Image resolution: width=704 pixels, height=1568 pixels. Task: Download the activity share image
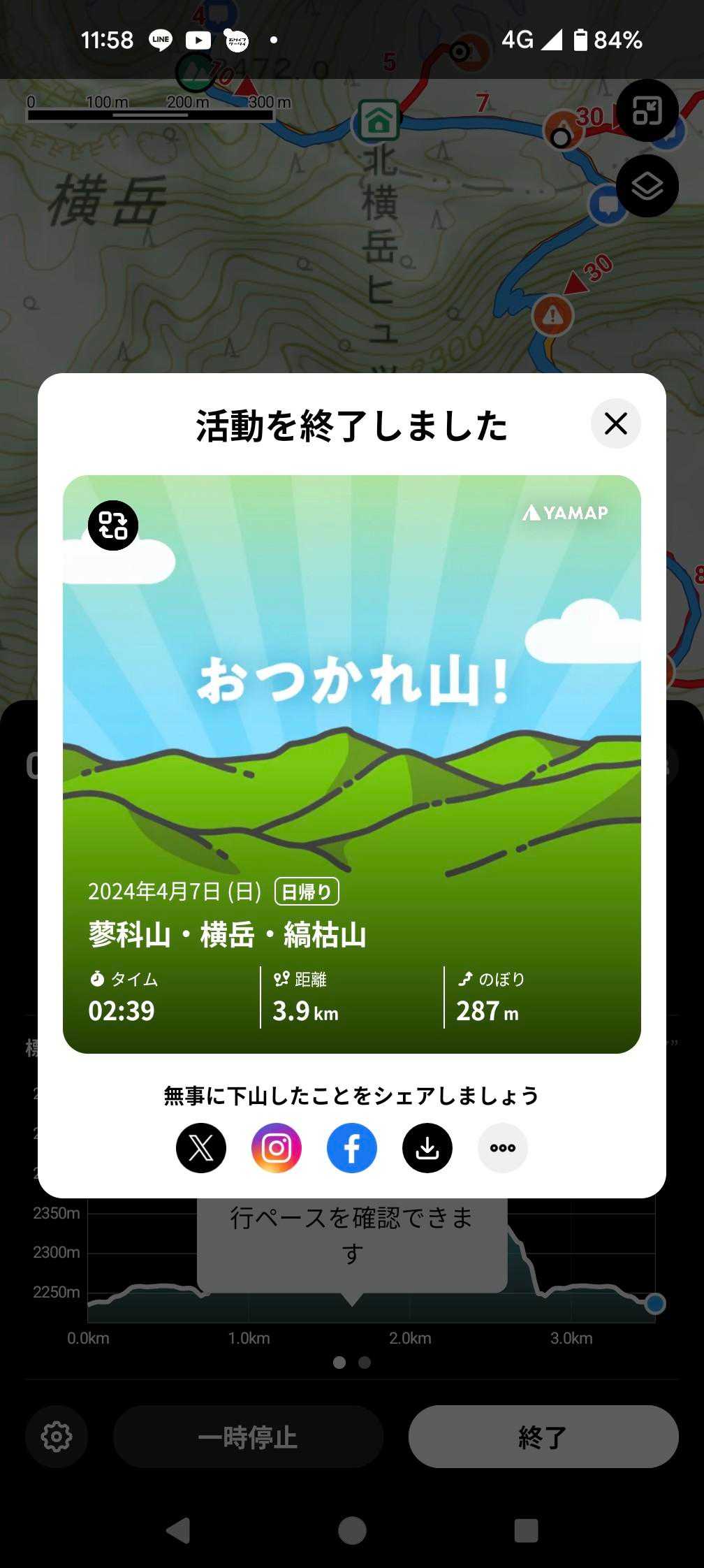(x=427, y=1148)
